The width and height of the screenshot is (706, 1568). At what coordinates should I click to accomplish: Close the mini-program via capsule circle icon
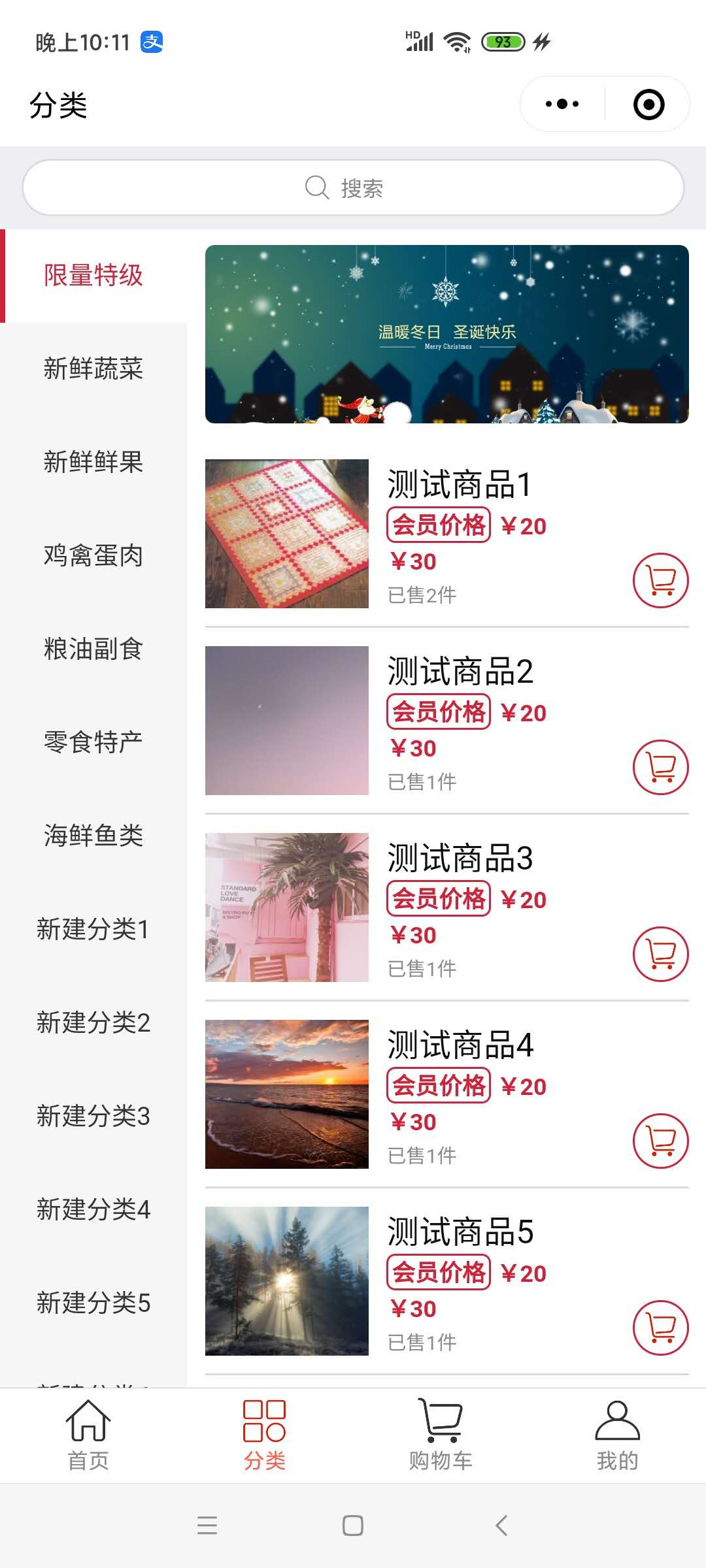649,104
